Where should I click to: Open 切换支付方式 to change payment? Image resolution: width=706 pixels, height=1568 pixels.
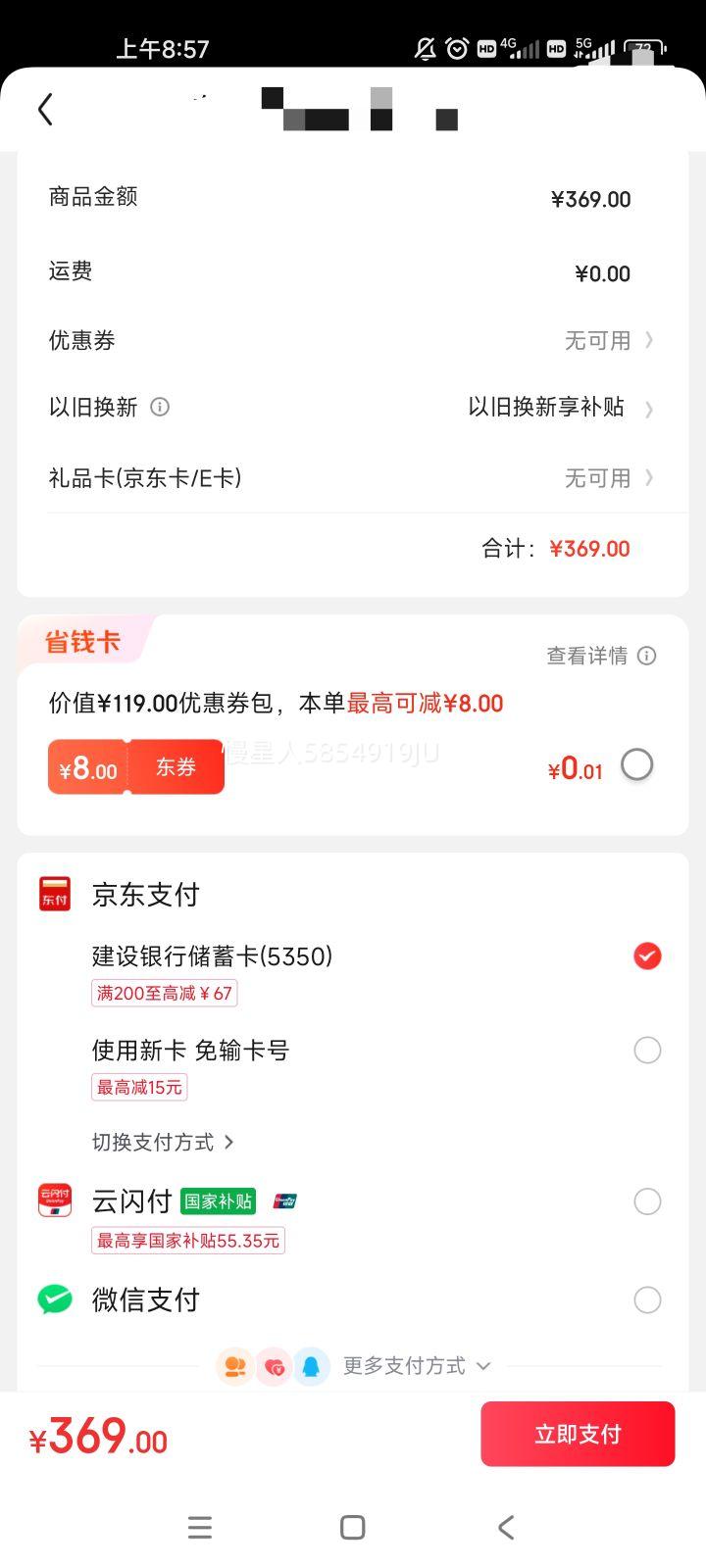click(x=163, y=1142)
